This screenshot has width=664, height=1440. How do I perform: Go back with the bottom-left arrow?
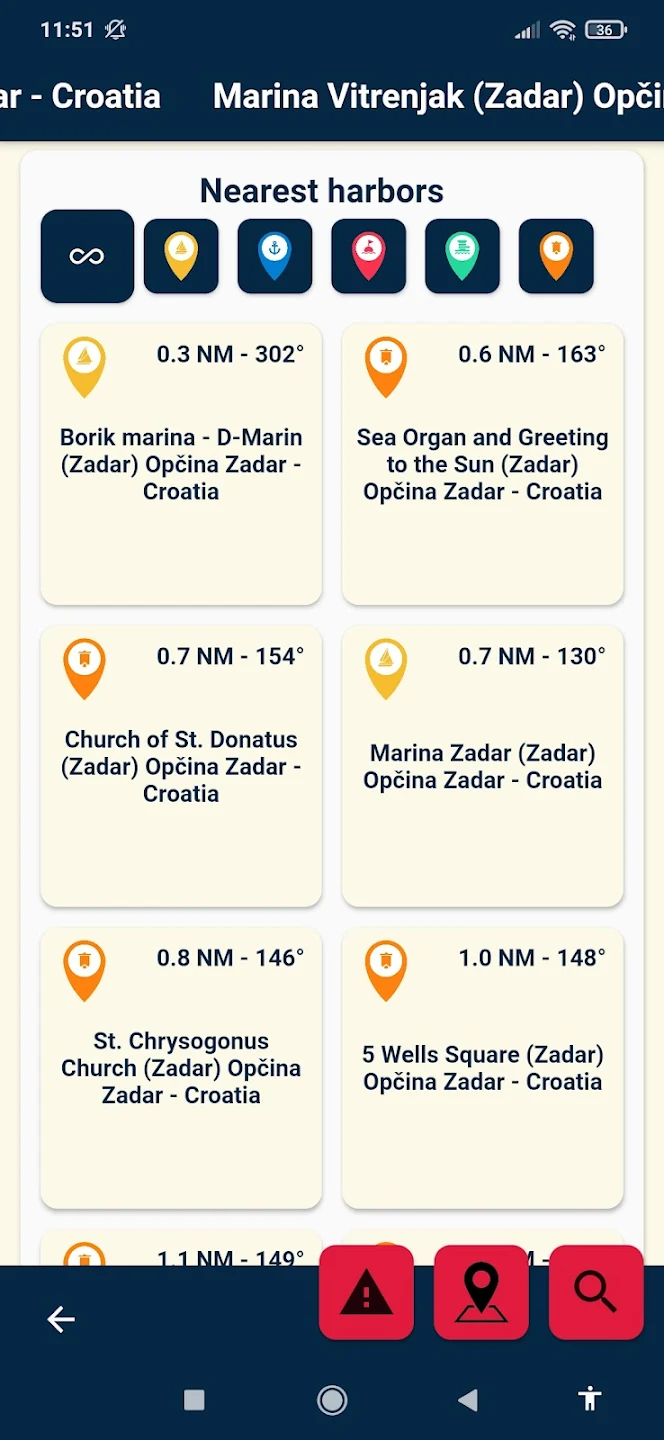[61, 1320]
